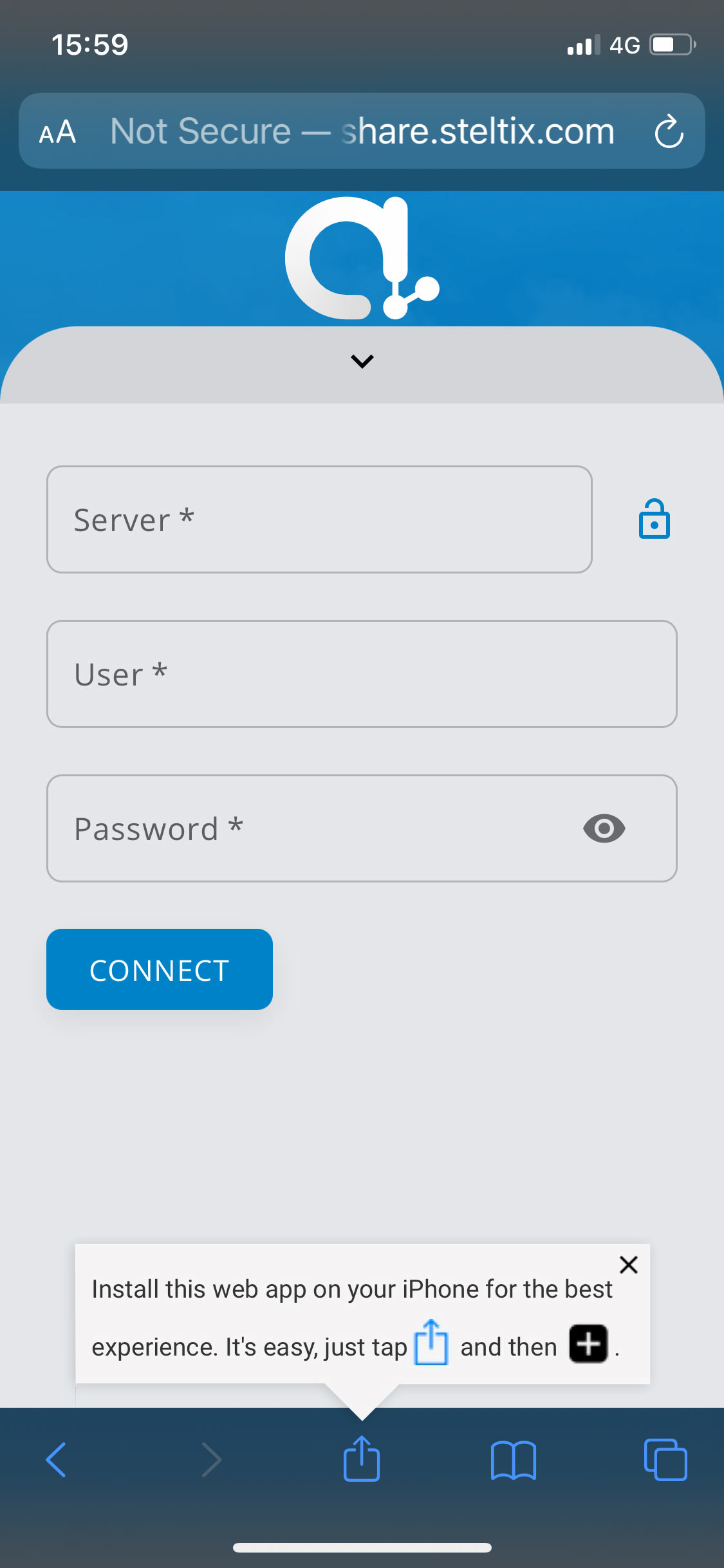Focus the User text field
The image size is (724, 1568).
tap(362, 674)
